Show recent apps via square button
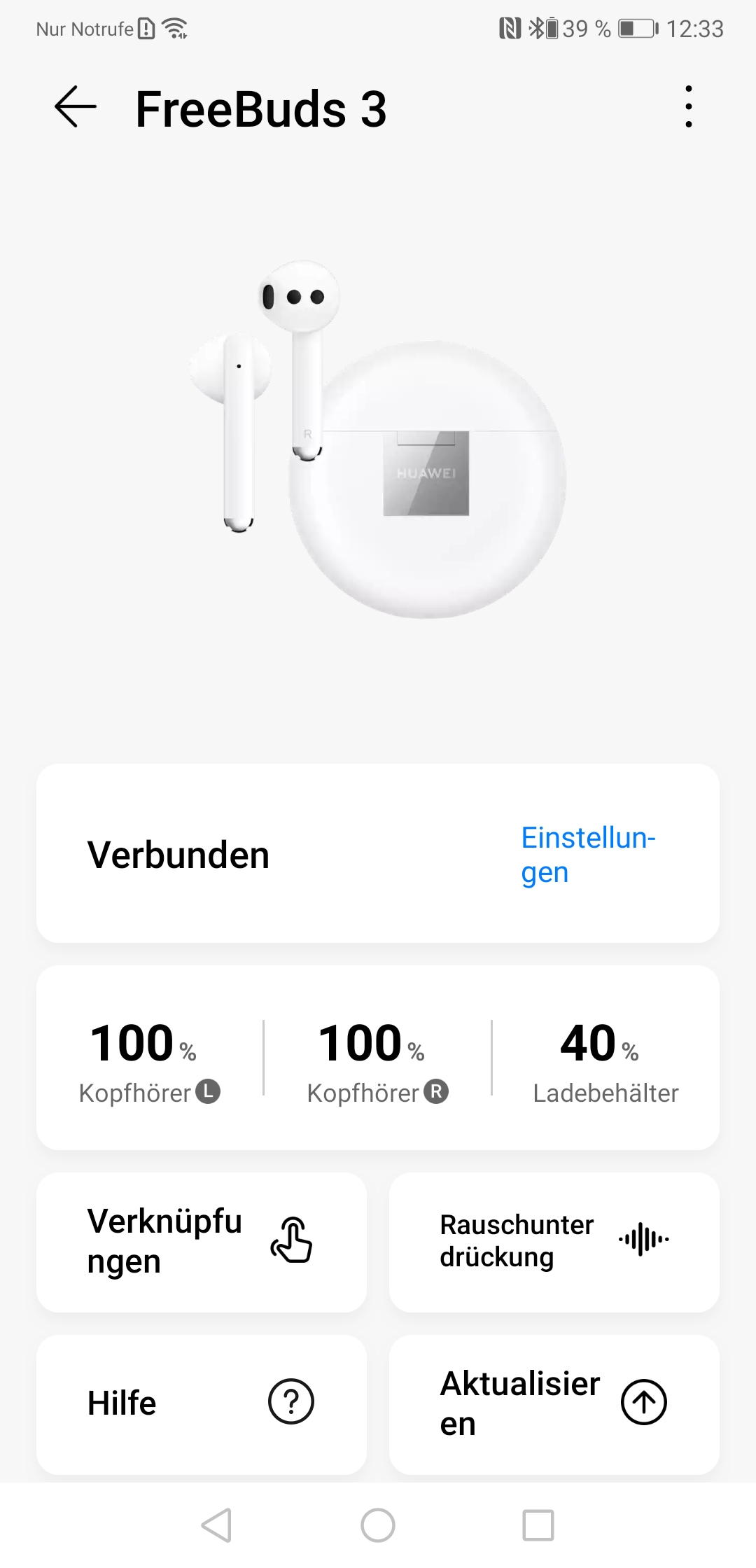 click(538, 1525)
